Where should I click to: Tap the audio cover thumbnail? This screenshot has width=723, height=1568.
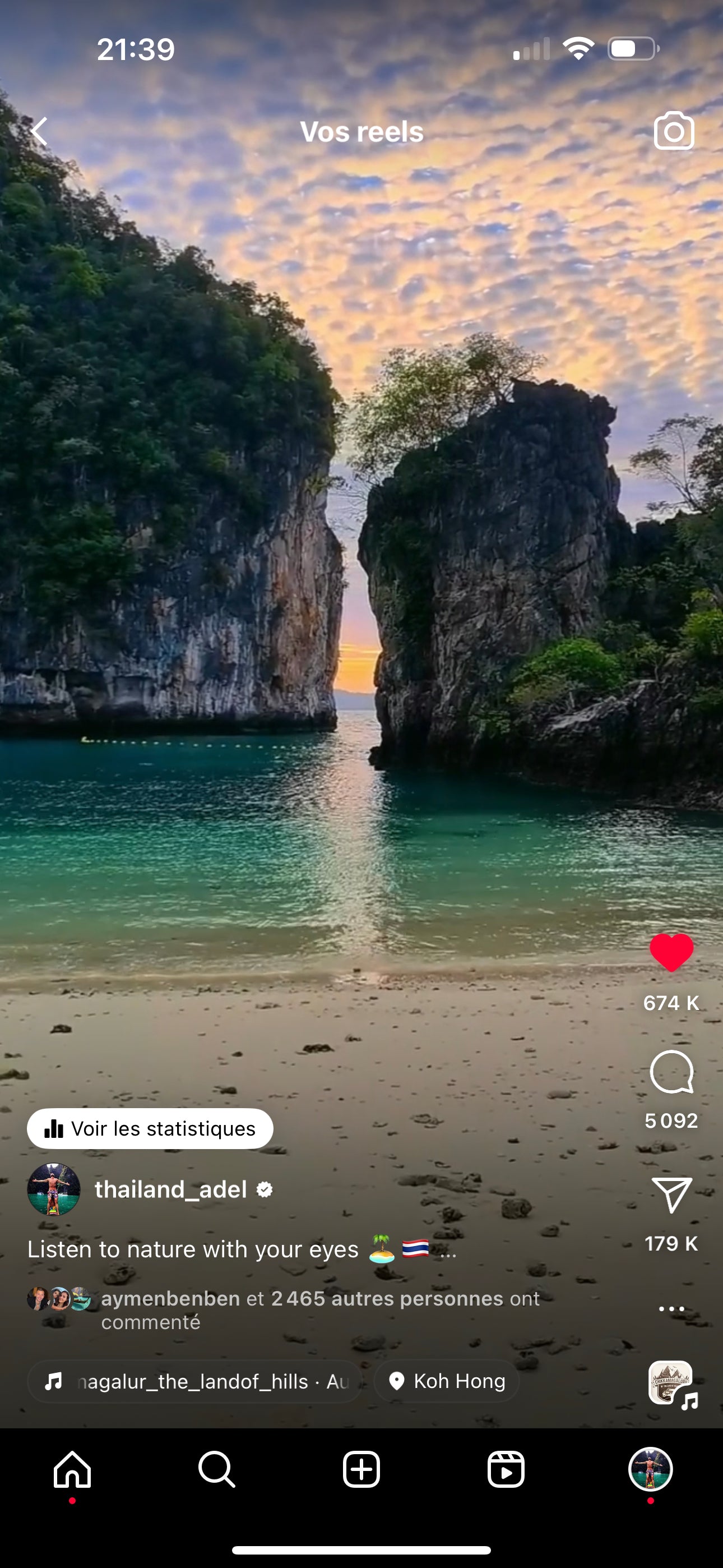pyautogui.click(x=671, y=1383)
